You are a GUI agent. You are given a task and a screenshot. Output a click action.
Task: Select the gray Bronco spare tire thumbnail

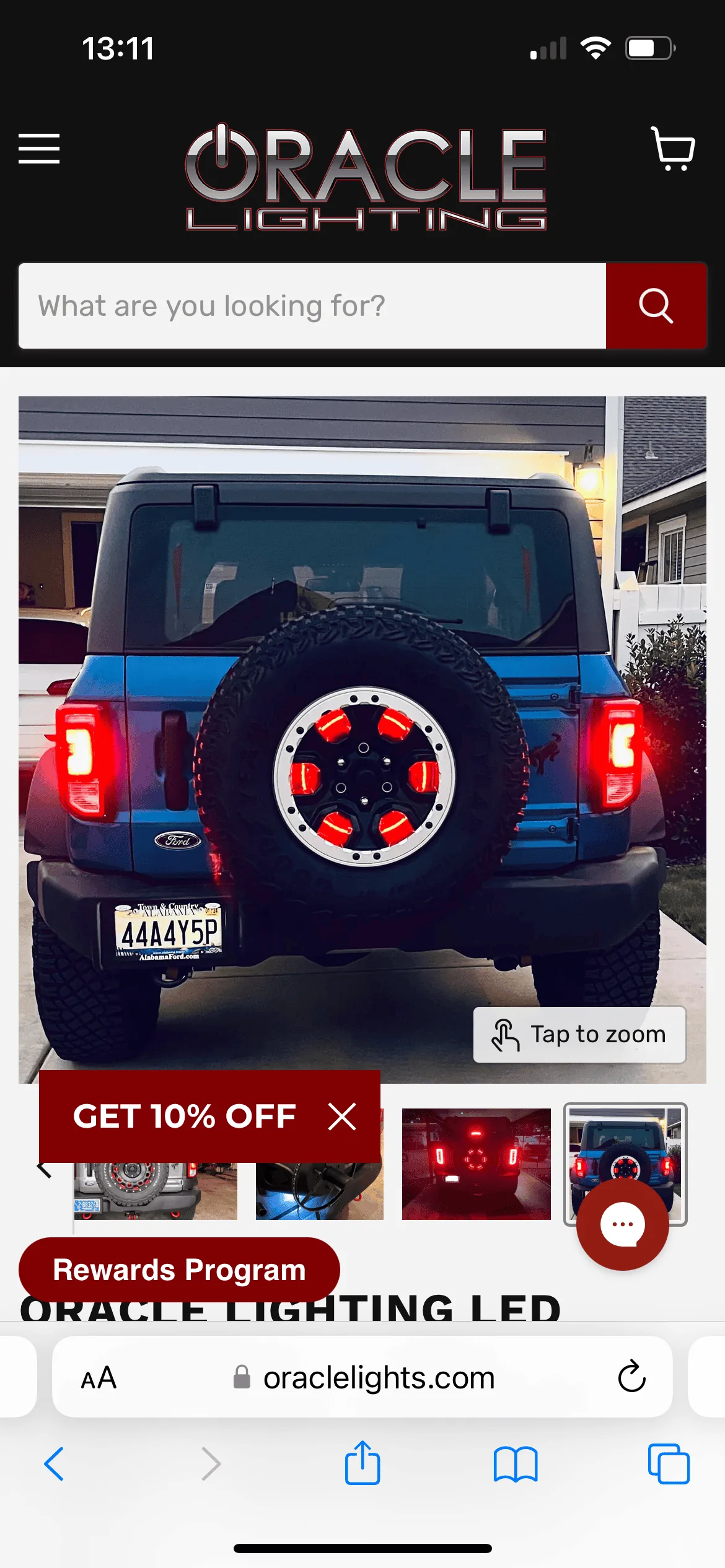coord(156,1190)
